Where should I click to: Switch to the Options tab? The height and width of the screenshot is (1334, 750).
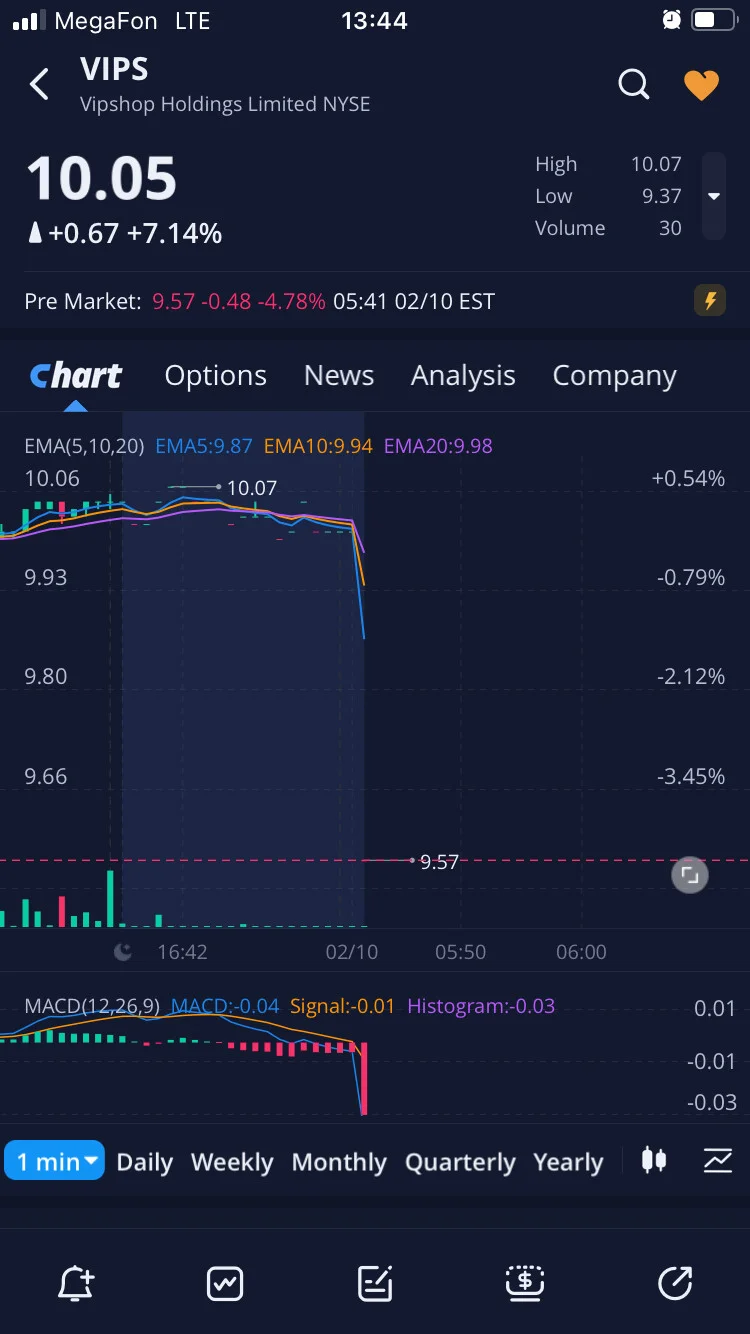[x=215, y=376]
